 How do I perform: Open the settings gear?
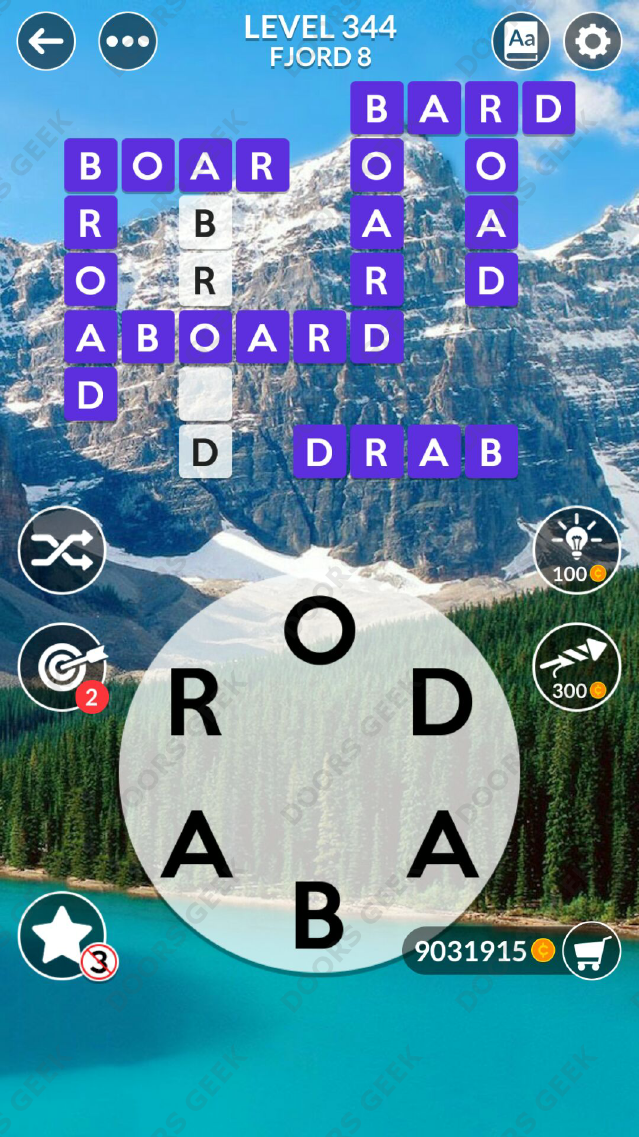(593, 41)
